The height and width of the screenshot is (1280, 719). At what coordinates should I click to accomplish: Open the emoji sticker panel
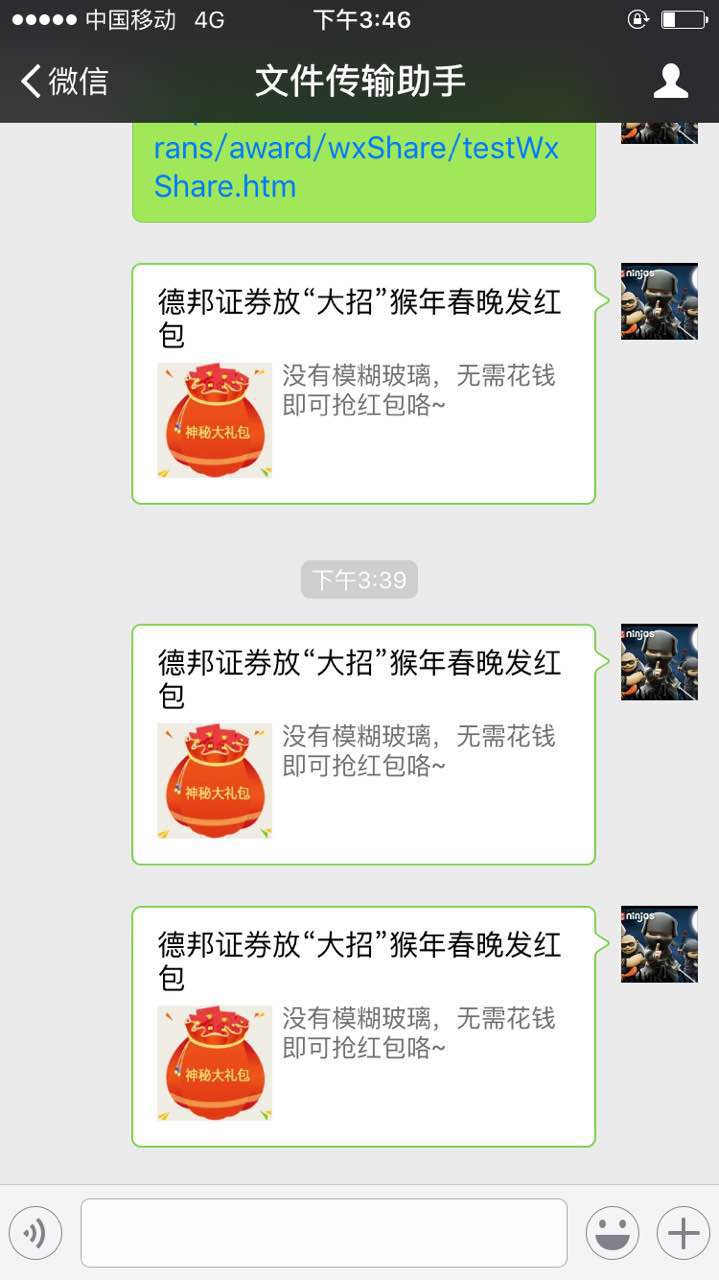pyautogui.click(x=612, y=1233)
